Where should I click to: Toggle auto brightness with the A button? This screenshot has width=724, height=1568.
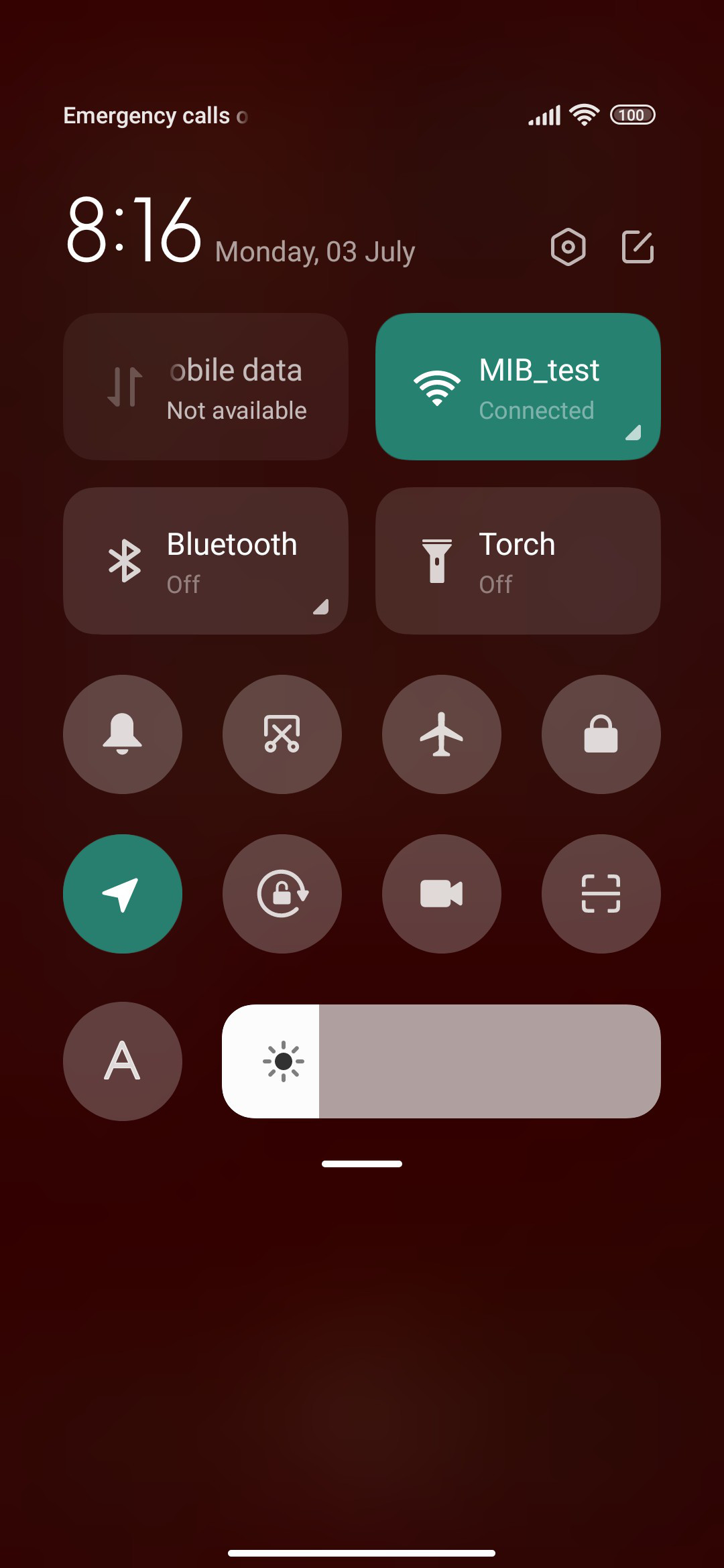tap(123, 1061)
